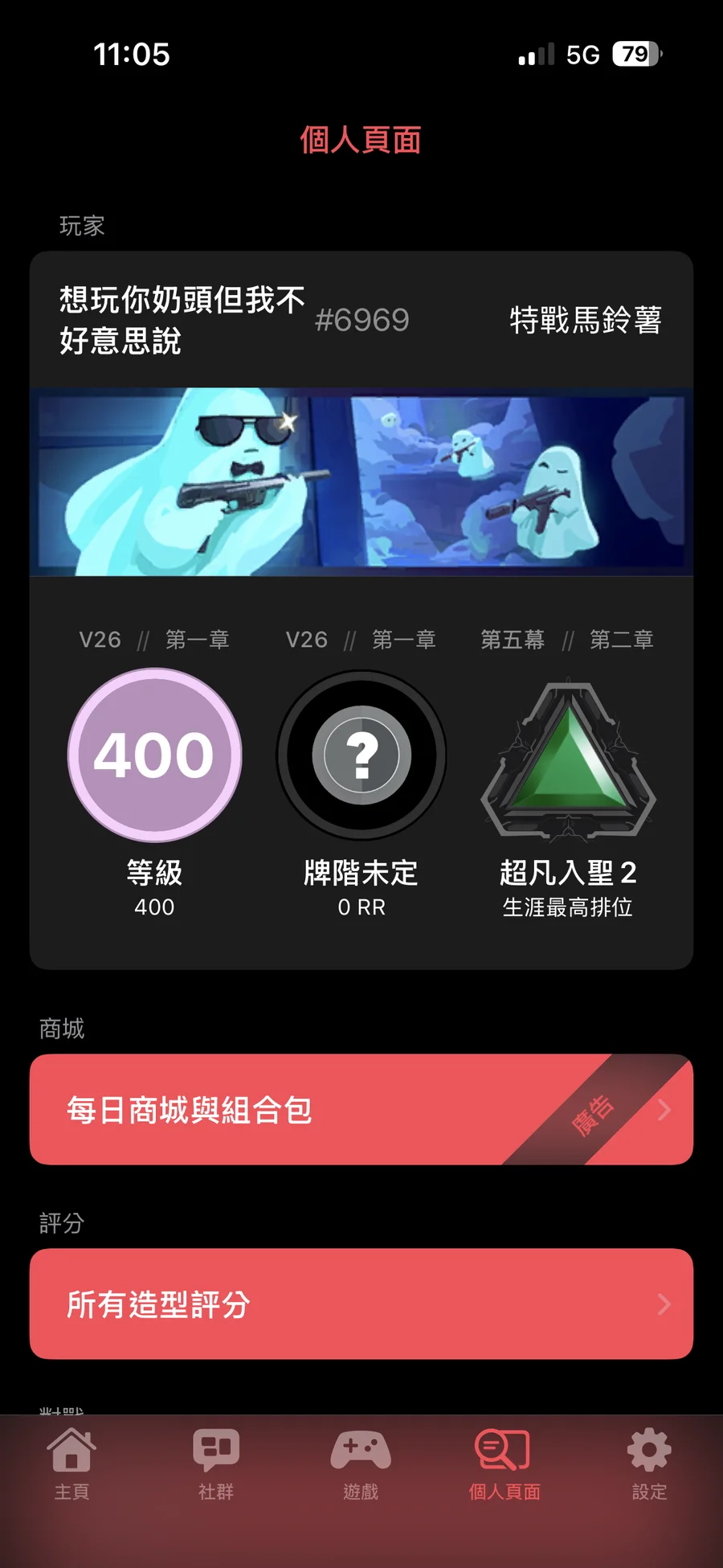Tap the 0 RR rating text
The image size is (723, 1568).
point(361,907)
